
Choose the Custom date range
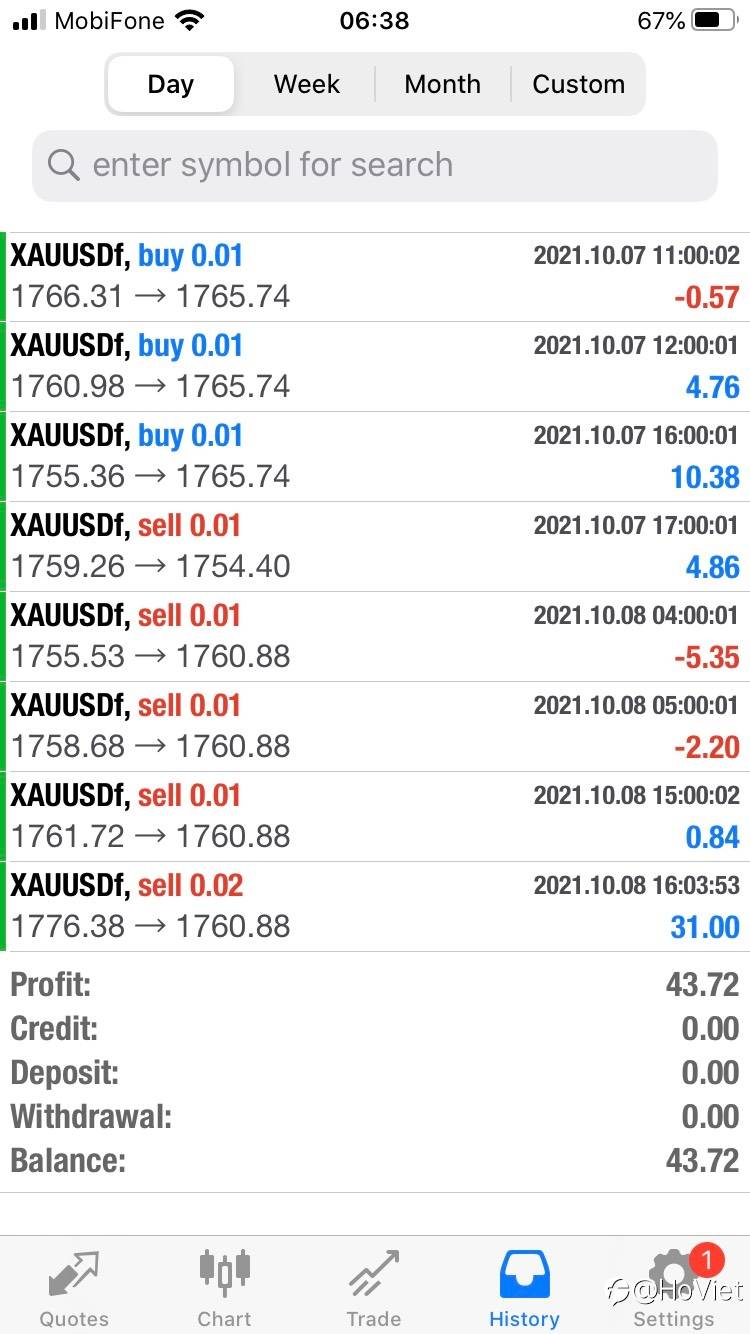(578, 84)
